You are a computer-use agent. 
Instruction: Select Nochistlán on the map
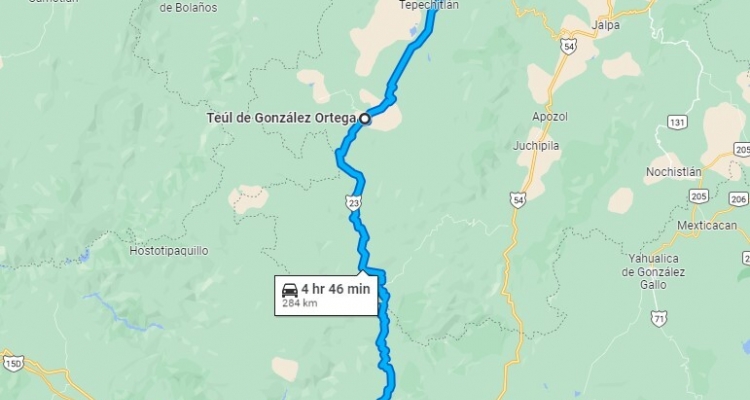point(677,172)
